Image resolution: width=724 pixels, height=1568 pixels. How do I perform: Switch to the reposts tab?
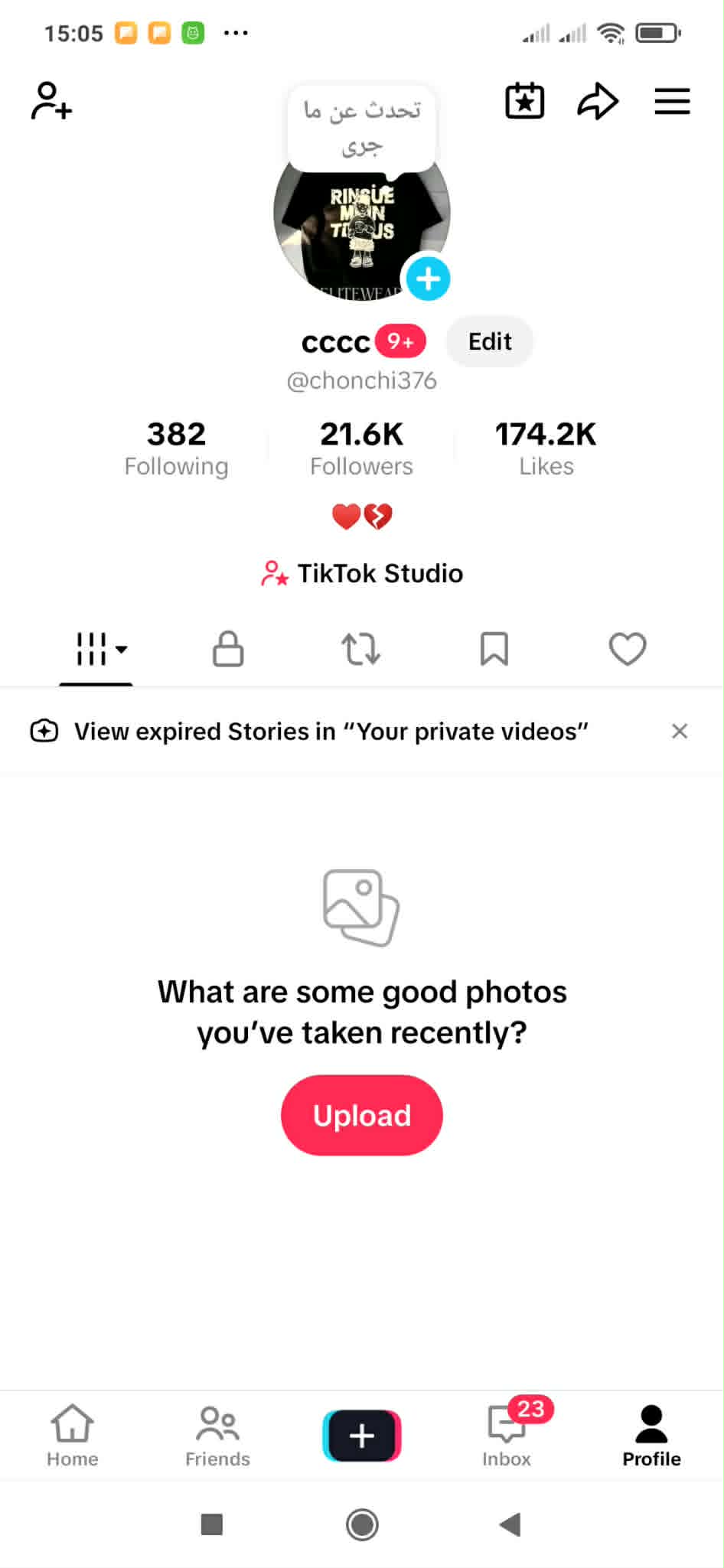360,649
